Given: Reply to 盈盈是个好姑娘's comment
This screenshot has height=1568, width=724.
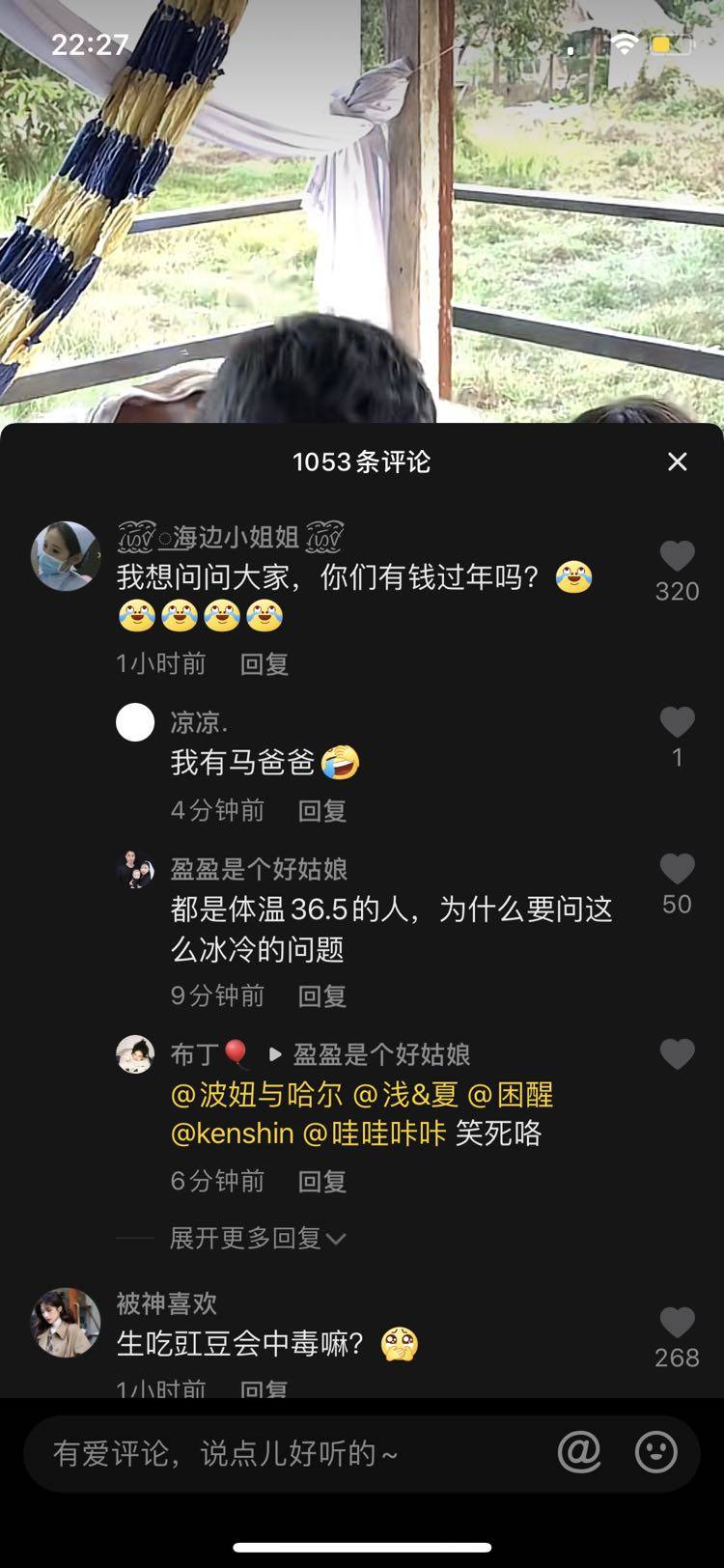Looking at the screenshot, I should [x=321, y=995].
